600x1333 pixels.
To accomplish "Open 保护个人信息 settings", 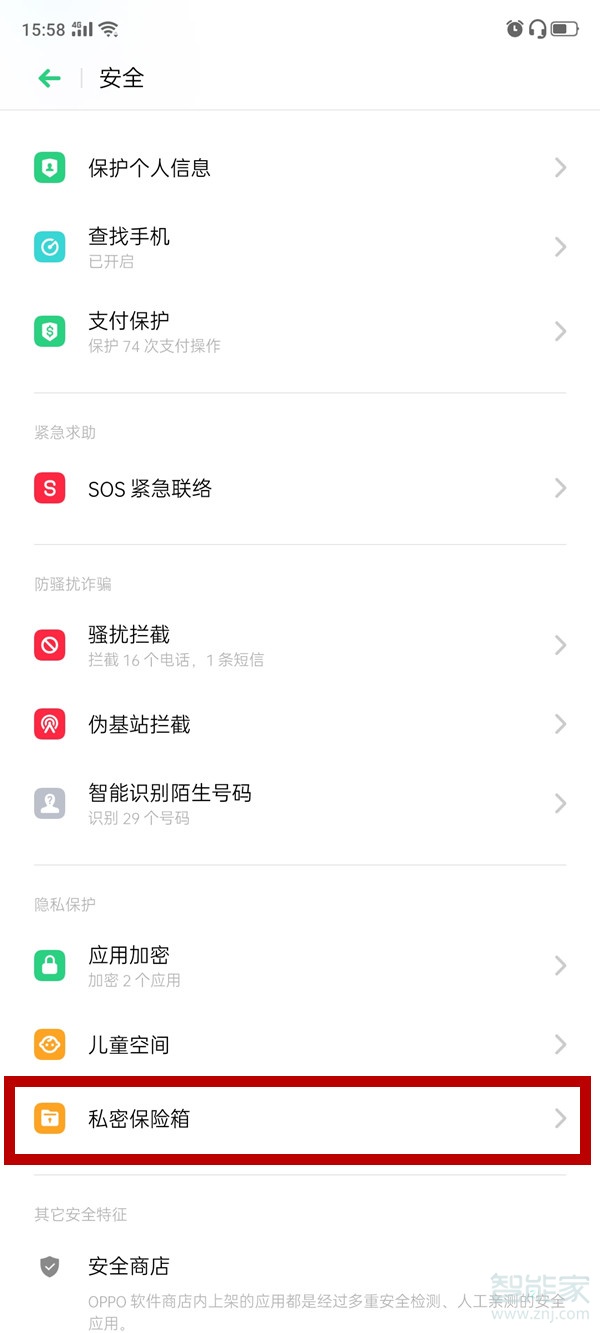I will coord(300,168).
